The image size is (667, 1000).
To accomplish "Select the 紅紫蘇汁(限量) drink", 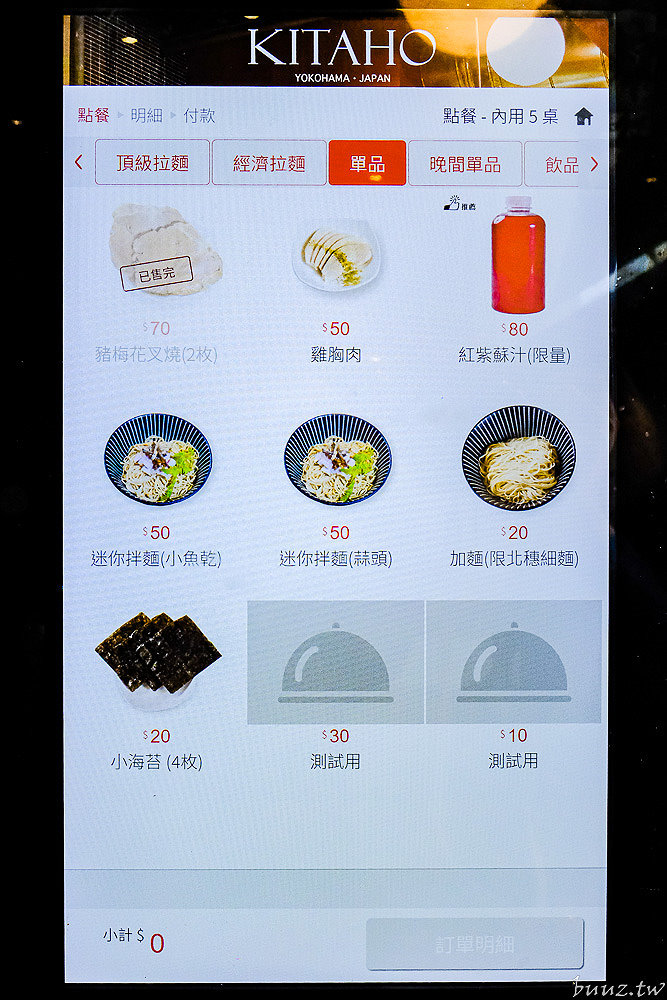I will pos(516,258).
